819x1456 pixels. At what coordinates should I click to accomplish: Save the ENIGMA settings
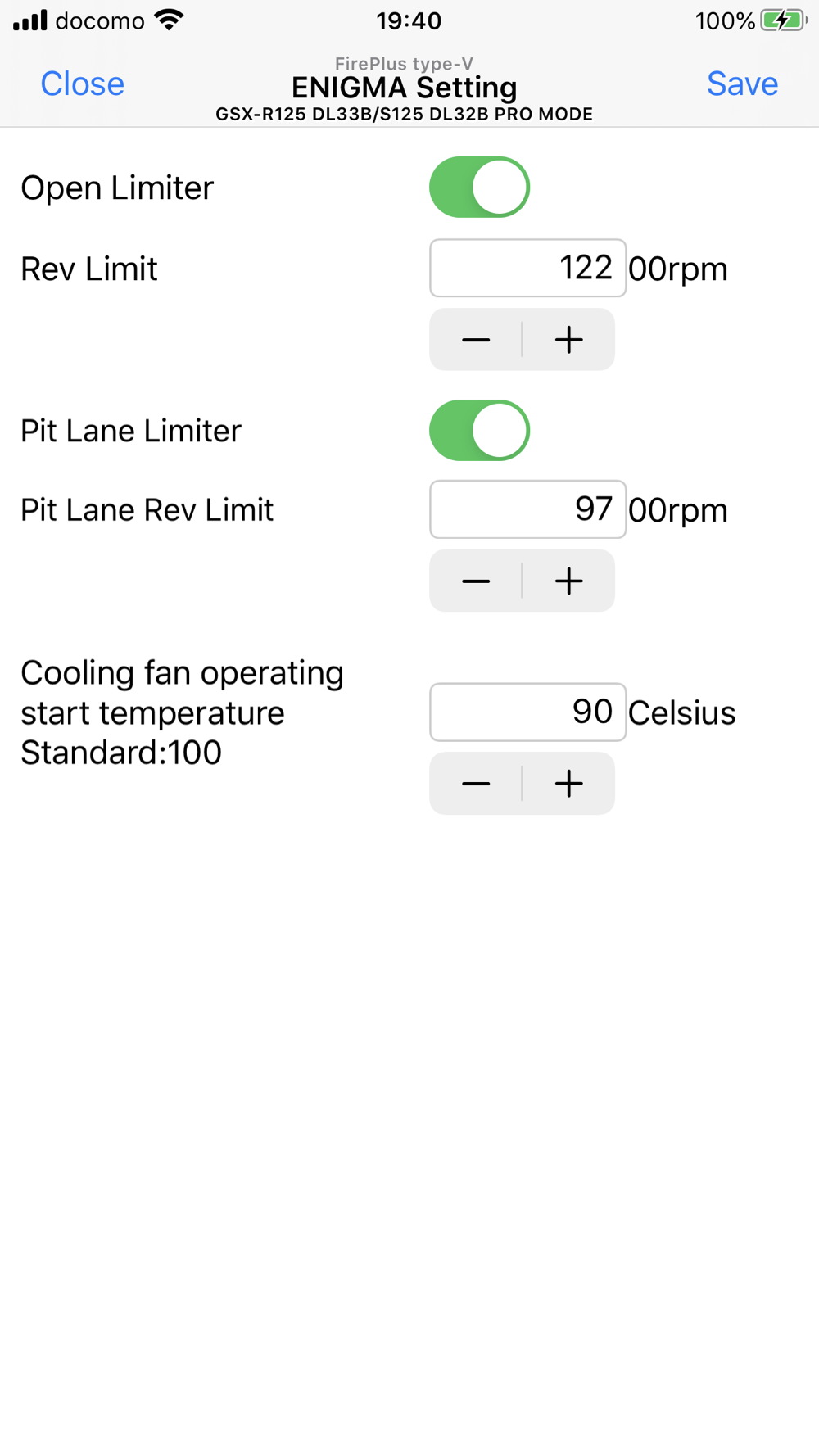tap(742, 84)
